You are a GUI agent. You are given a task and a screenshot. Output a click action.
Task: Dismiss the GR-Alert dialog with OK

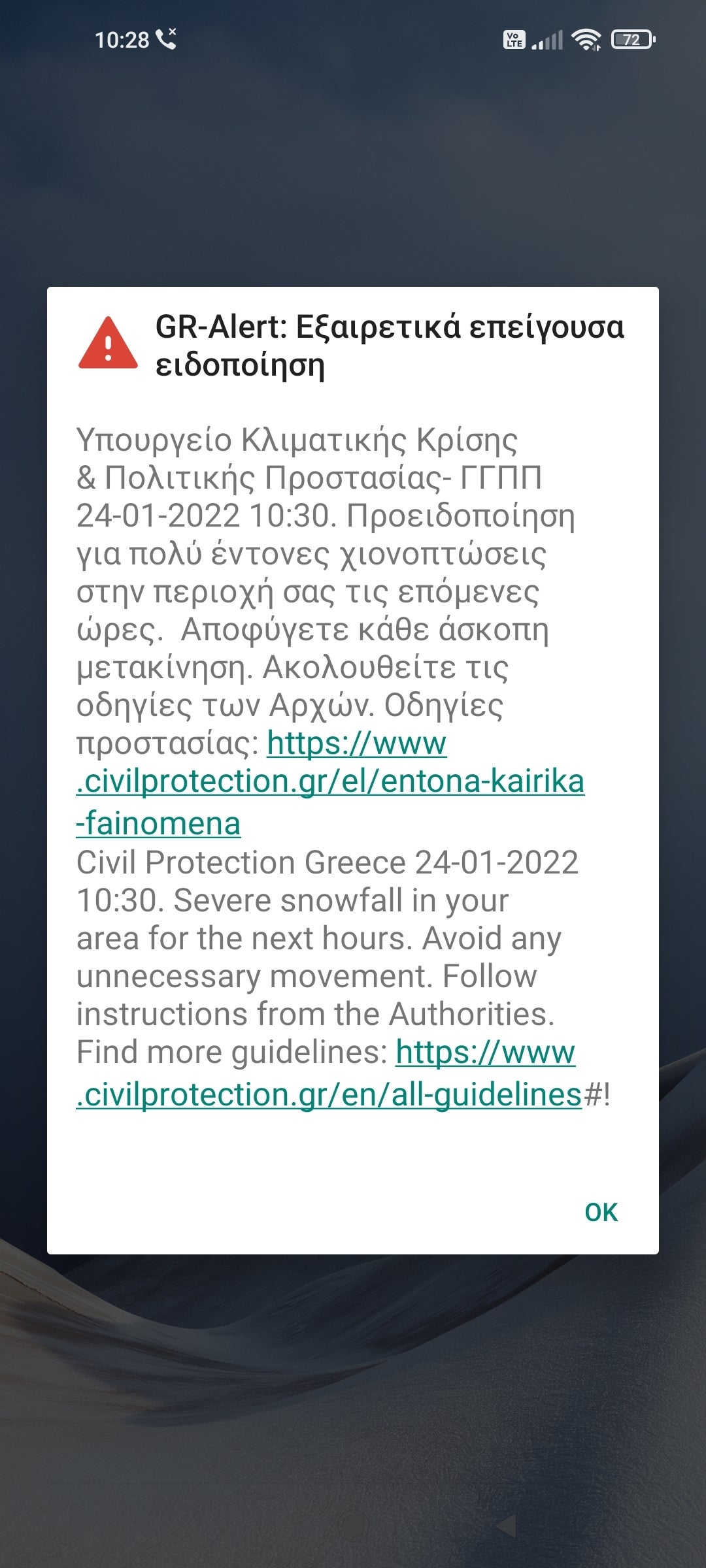[601, 1212]
